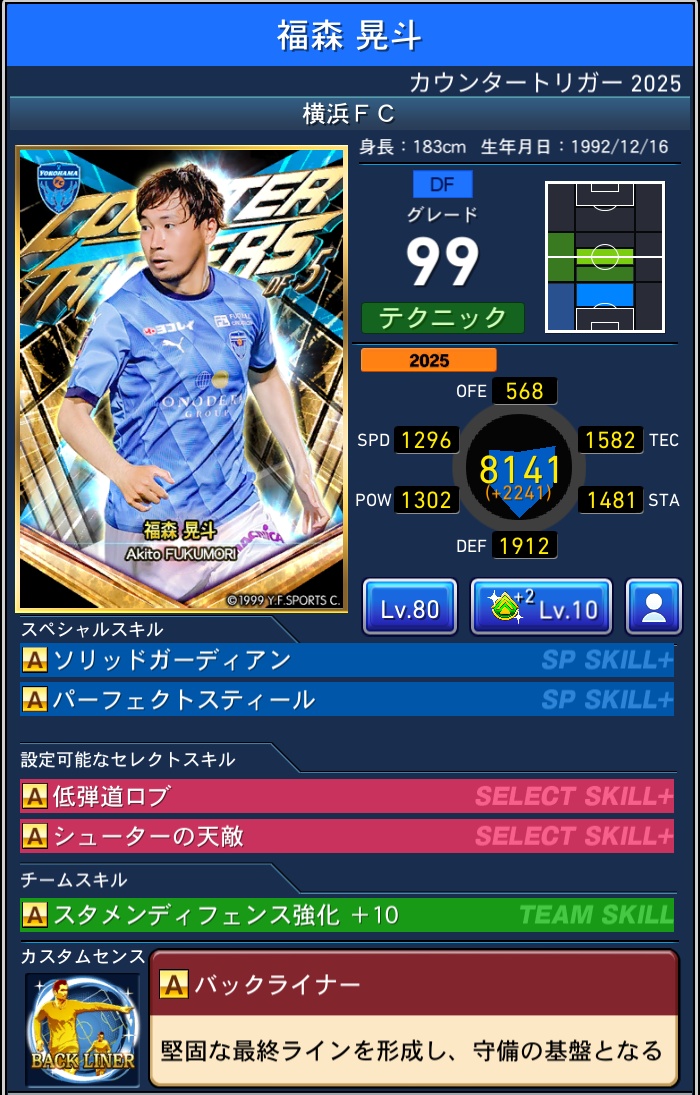Open the Lv.10 training level button
The height and width of the screenshot is (1095, 700).
click(541, 607)
